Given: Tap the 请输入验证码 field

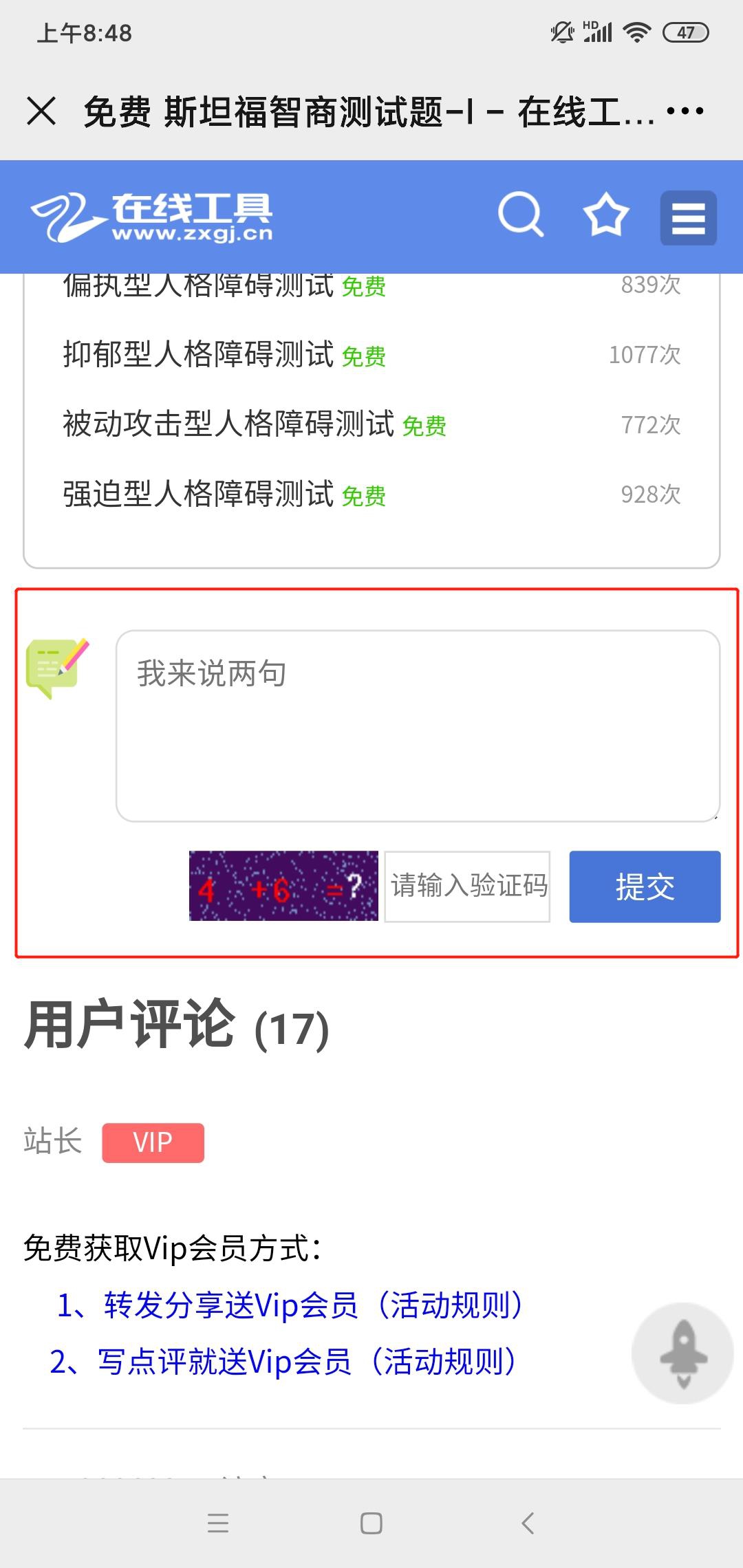Looking at the screenshot, I should point(467,886).
